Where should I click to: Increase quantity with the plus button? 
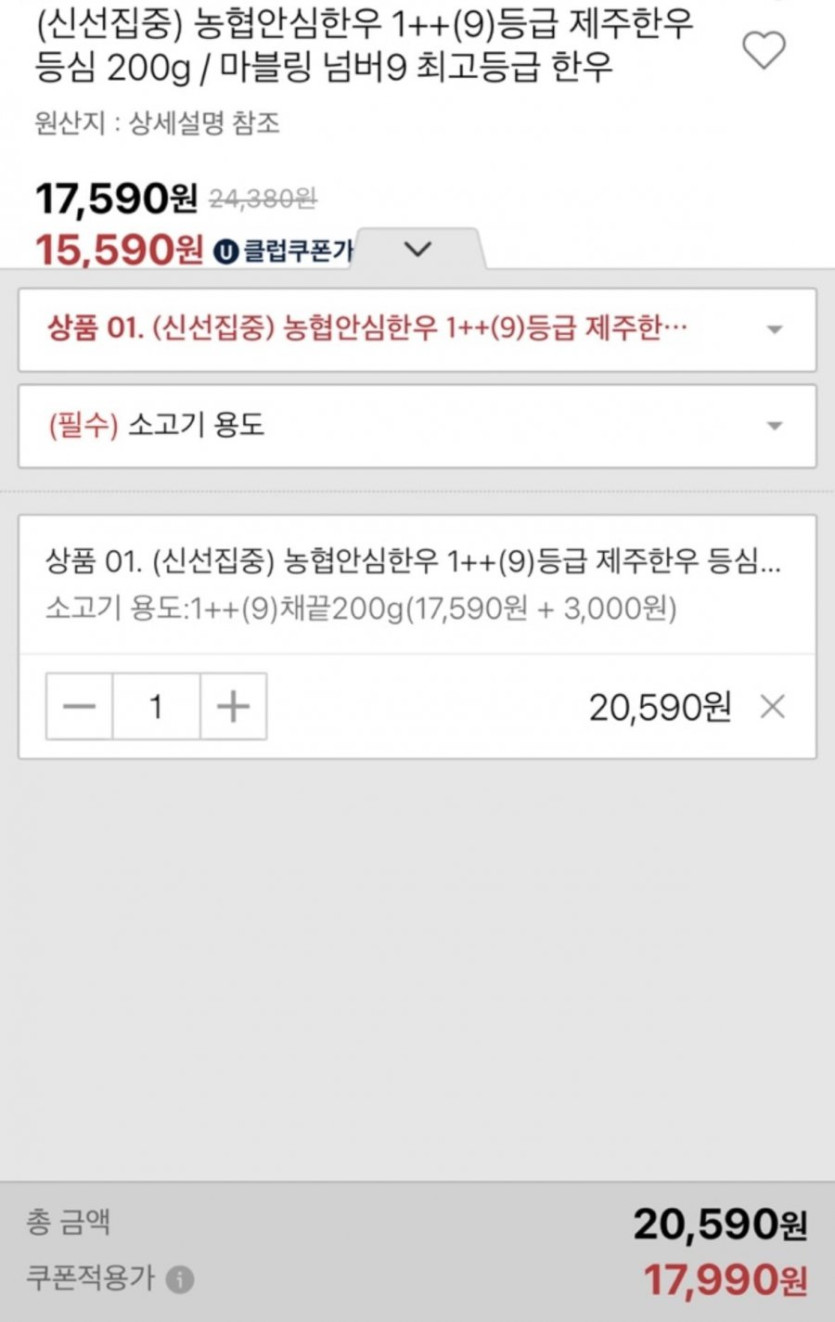tap(233, 707)
